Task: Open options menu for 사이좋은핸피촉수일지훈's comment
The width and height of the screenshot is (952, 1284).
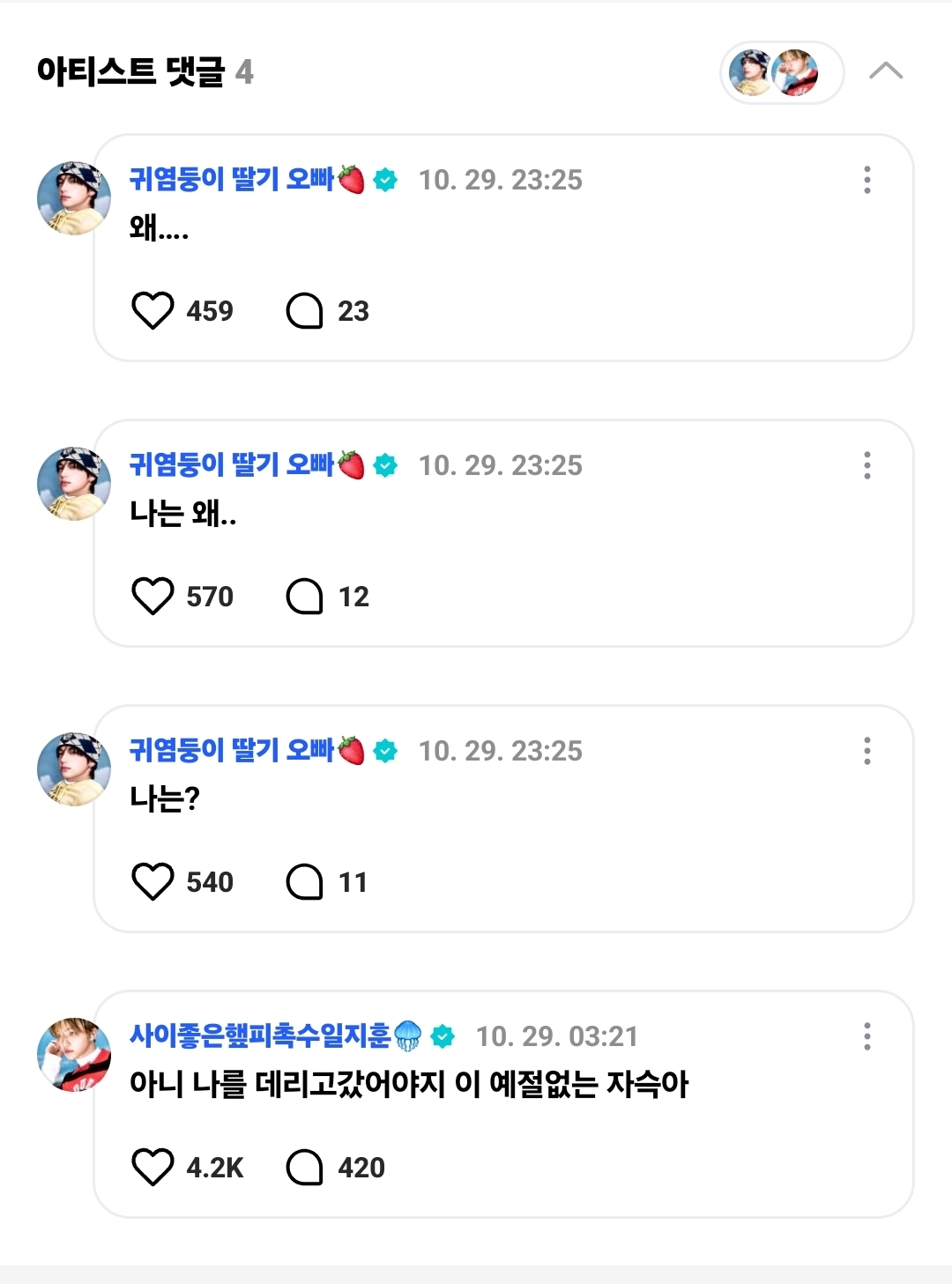Action: [867, 1036]
